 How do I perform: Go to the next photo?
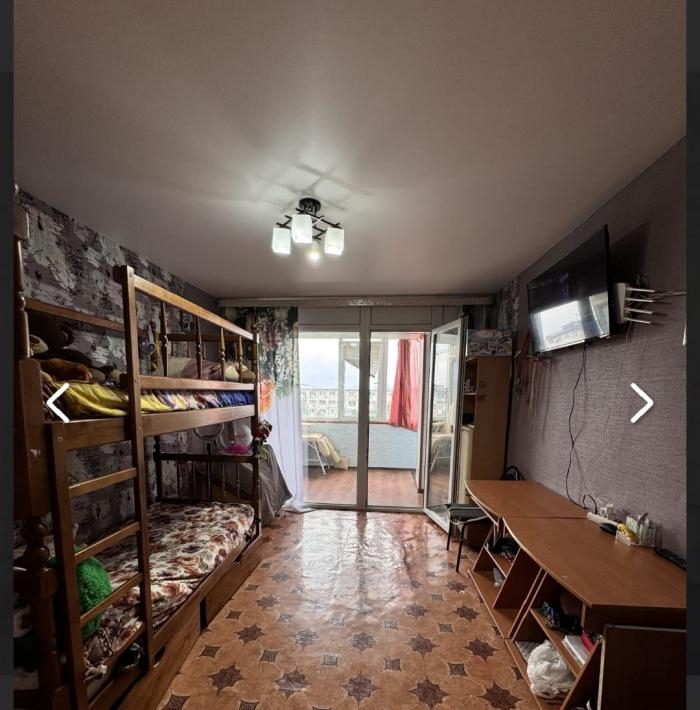click(641, 403)
